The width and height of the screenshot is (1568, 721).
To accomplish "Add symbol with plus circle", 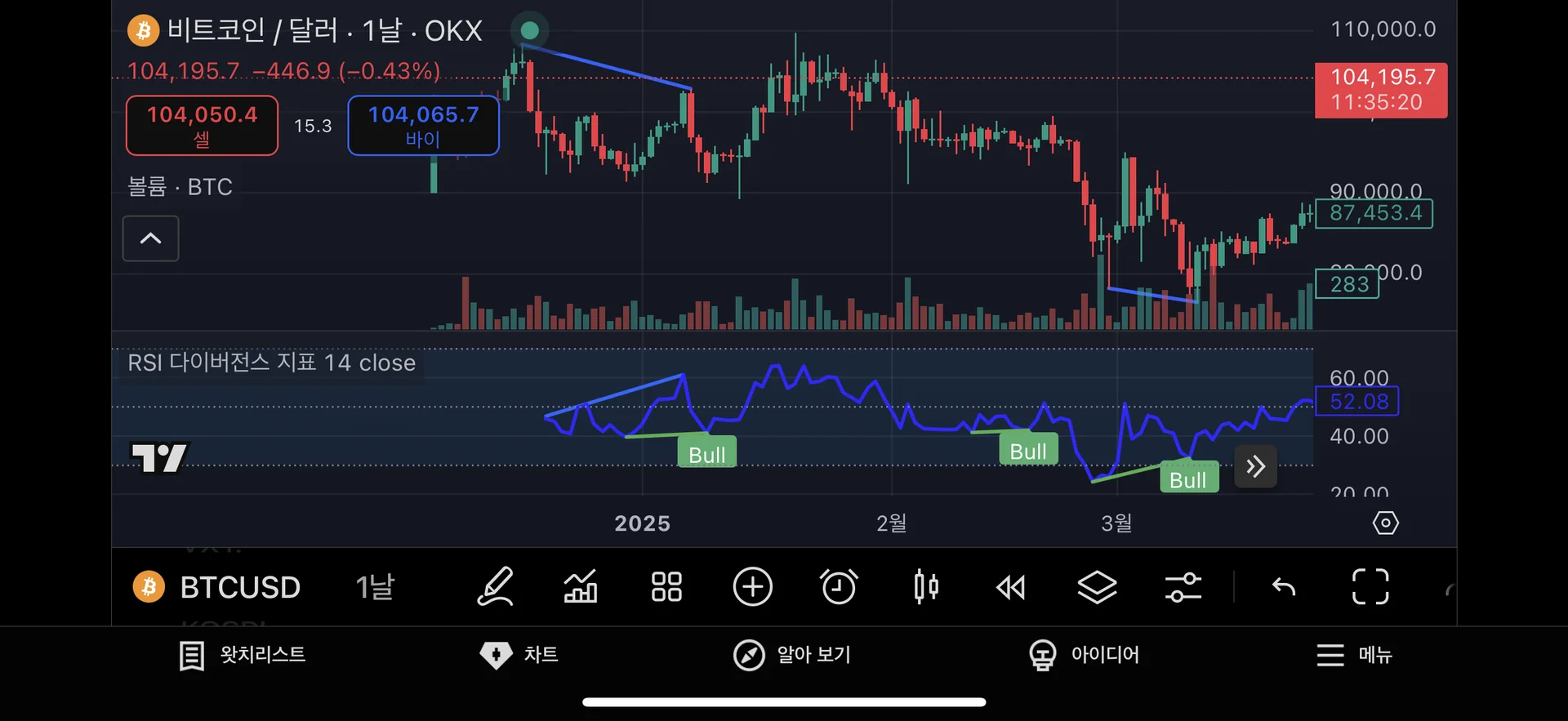I will click(x=752, y=587).
